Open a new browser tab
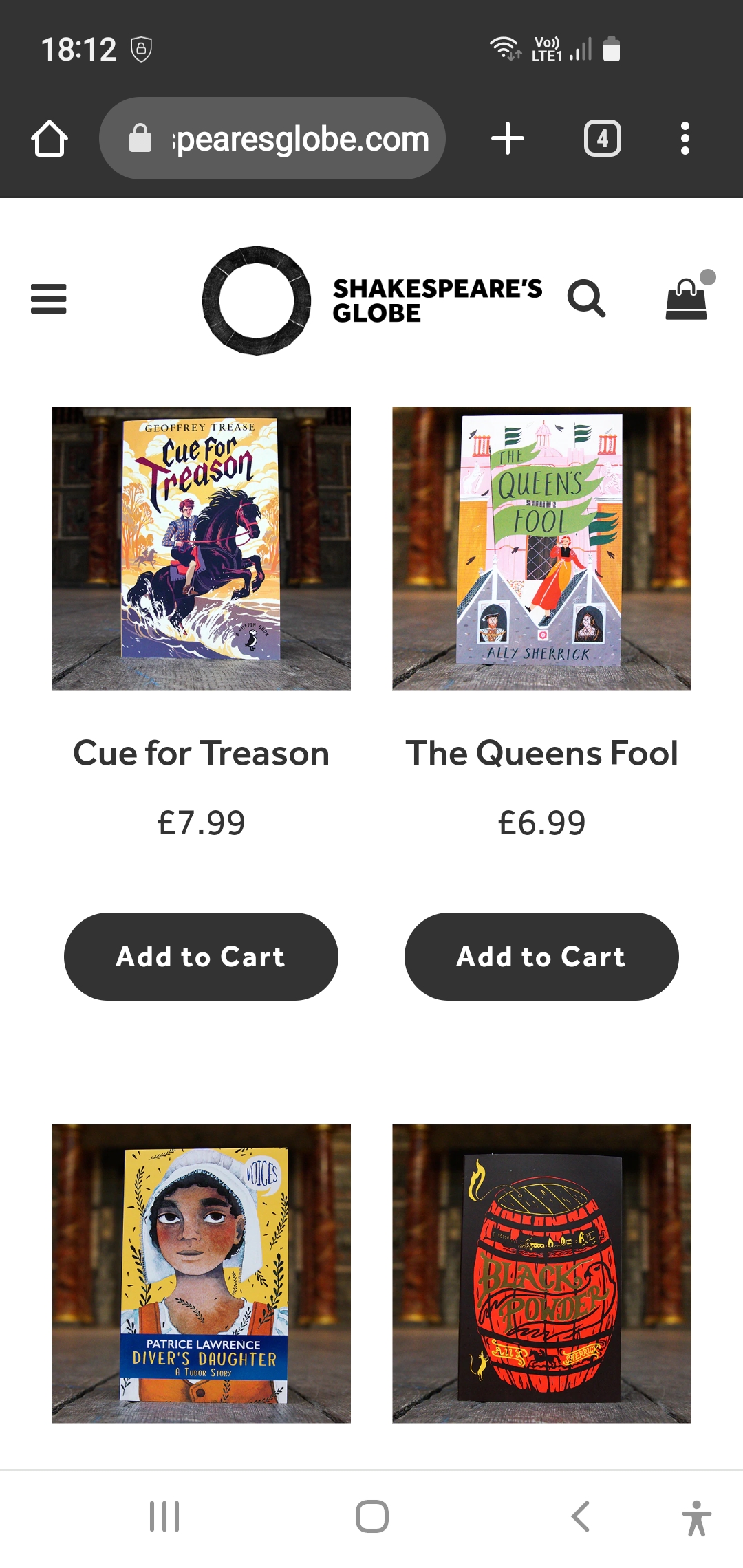Viewport: 743px width, 1568px height. (508, 139)
